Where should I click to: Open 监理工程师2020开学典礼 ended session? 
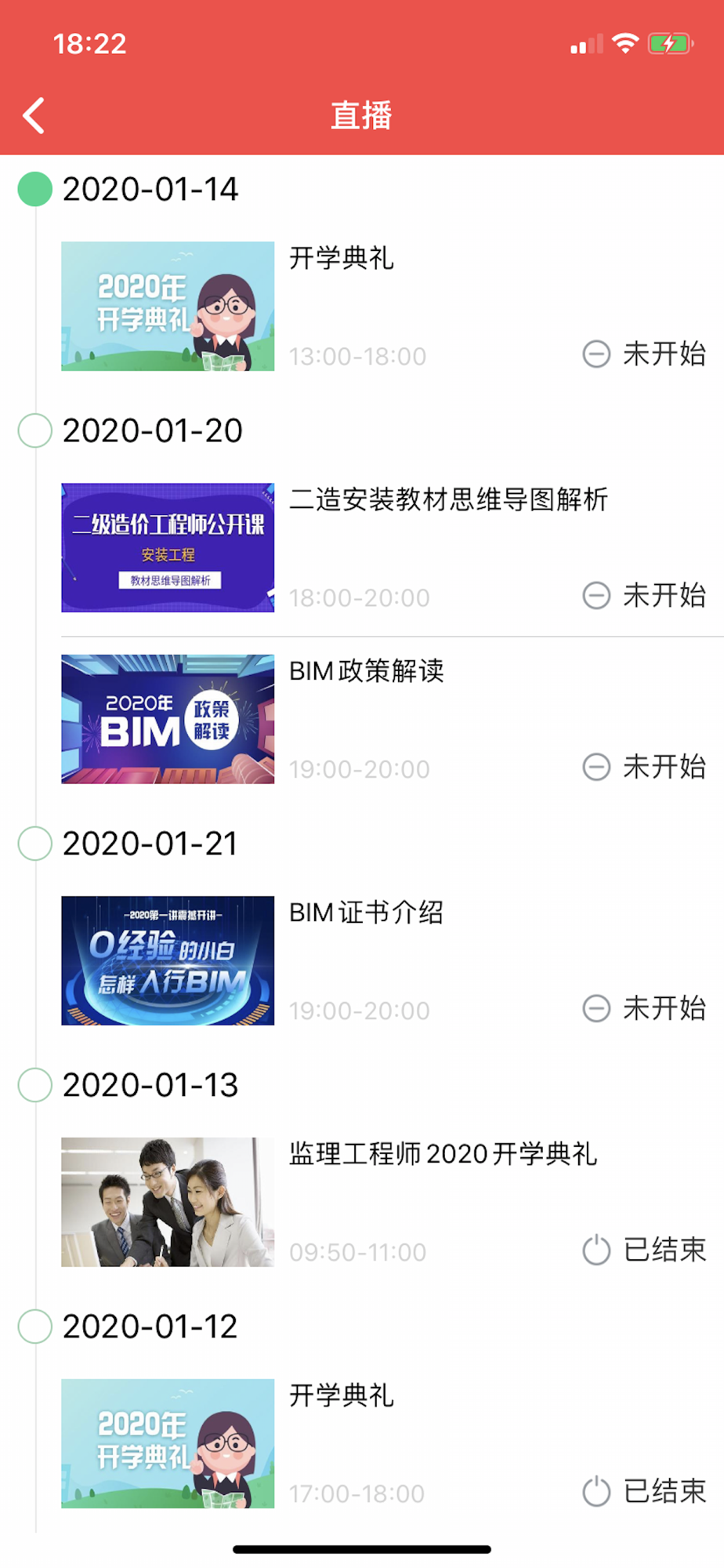[384, 1201]
